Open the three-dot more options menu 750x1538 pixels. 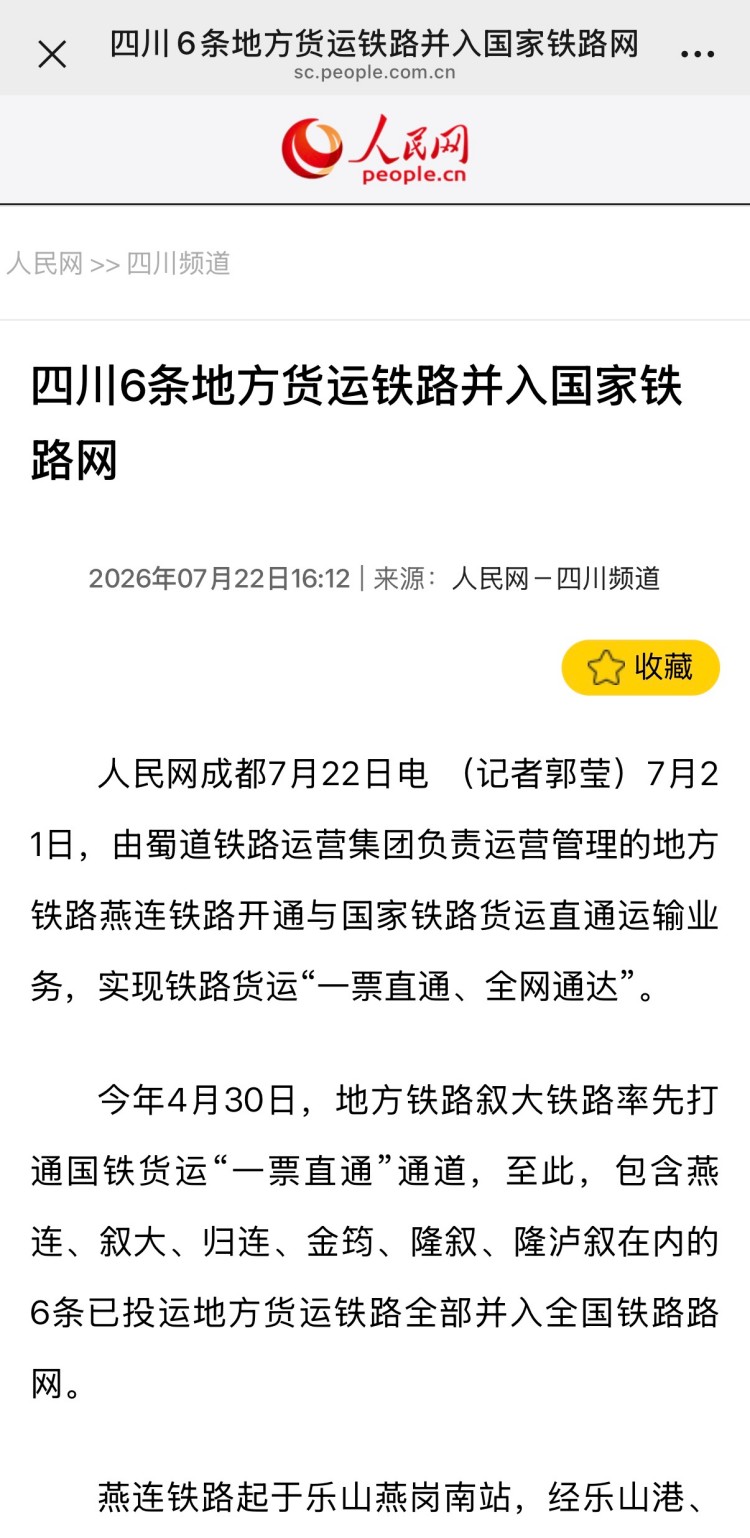click(x=697, y=54)
